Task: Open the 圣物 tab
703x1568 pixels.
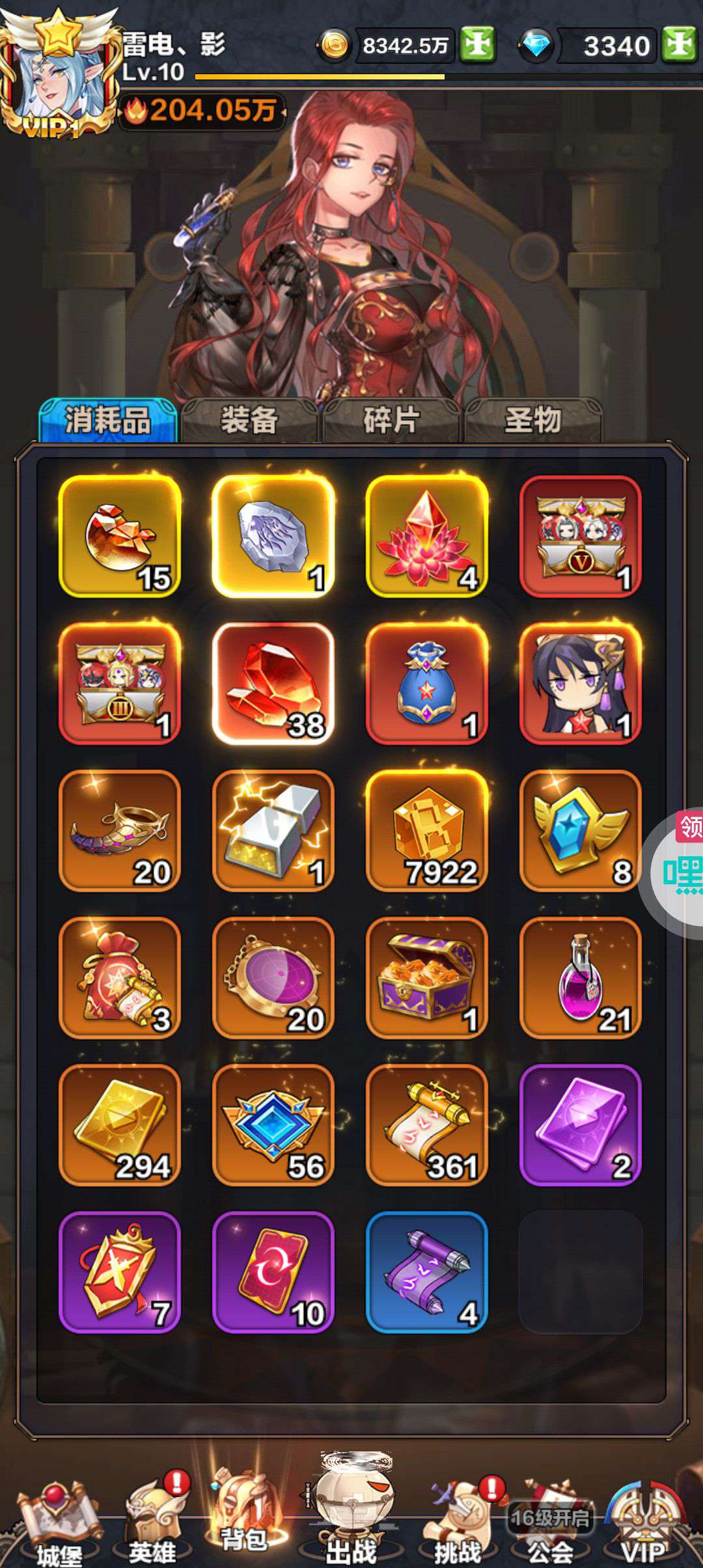Action: [533, 420]
